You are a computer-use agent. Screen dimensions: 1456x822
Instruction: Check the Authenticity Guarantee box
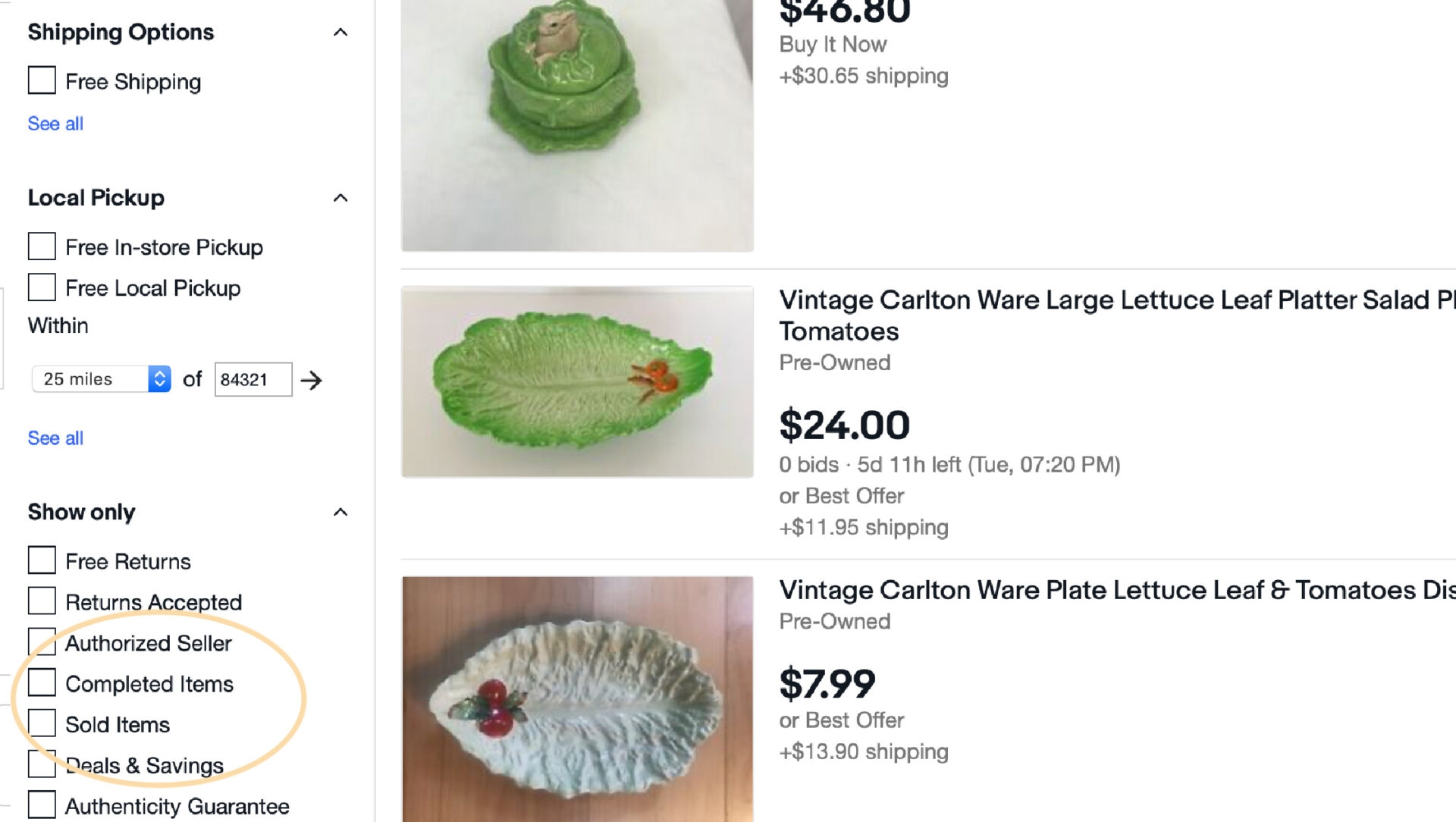[x=42, y=805]
